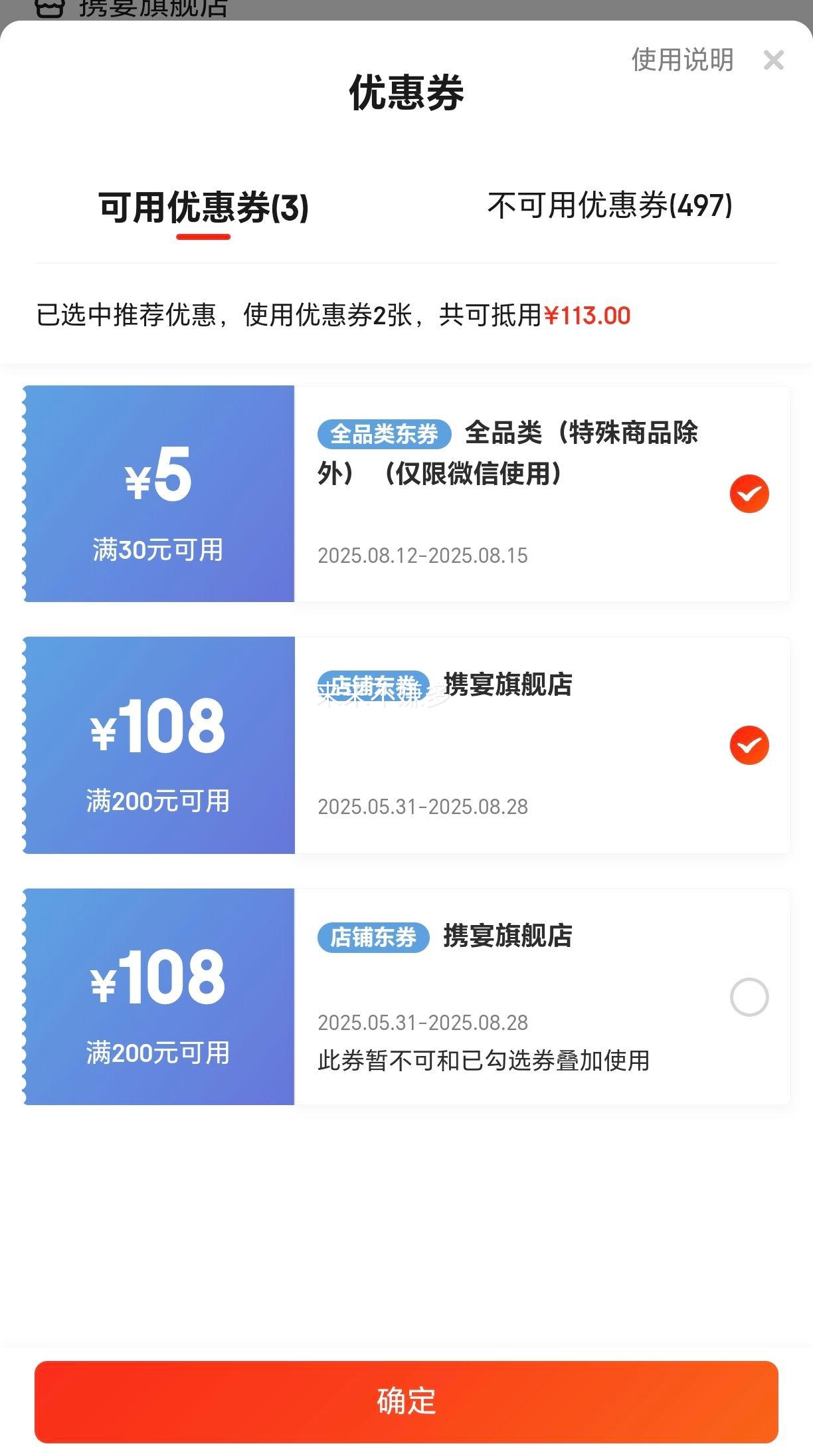Uncheck the ¥5 全品类东券 coupon
This screenshot has height=1456, width=813.
click(x=749, y=494)
